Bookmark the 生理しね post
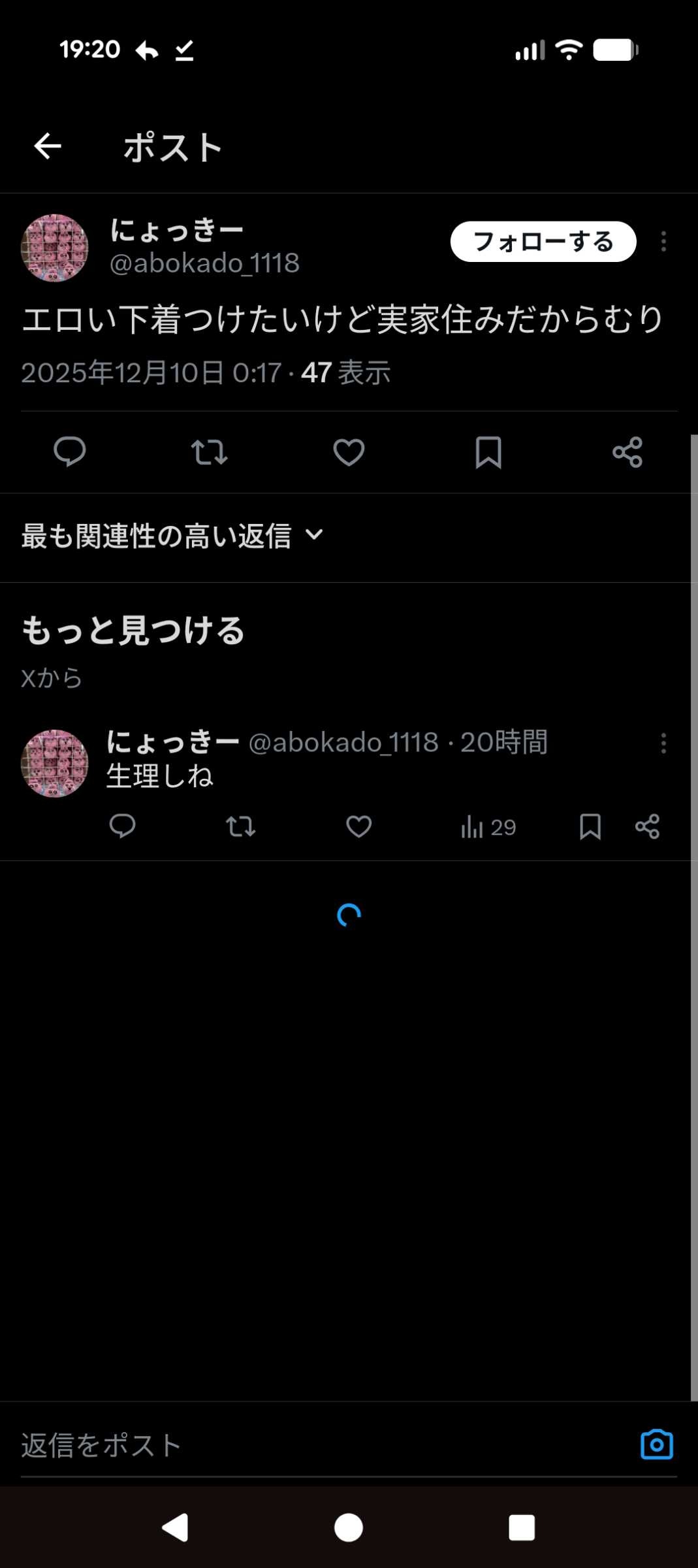 pos(590,826)
